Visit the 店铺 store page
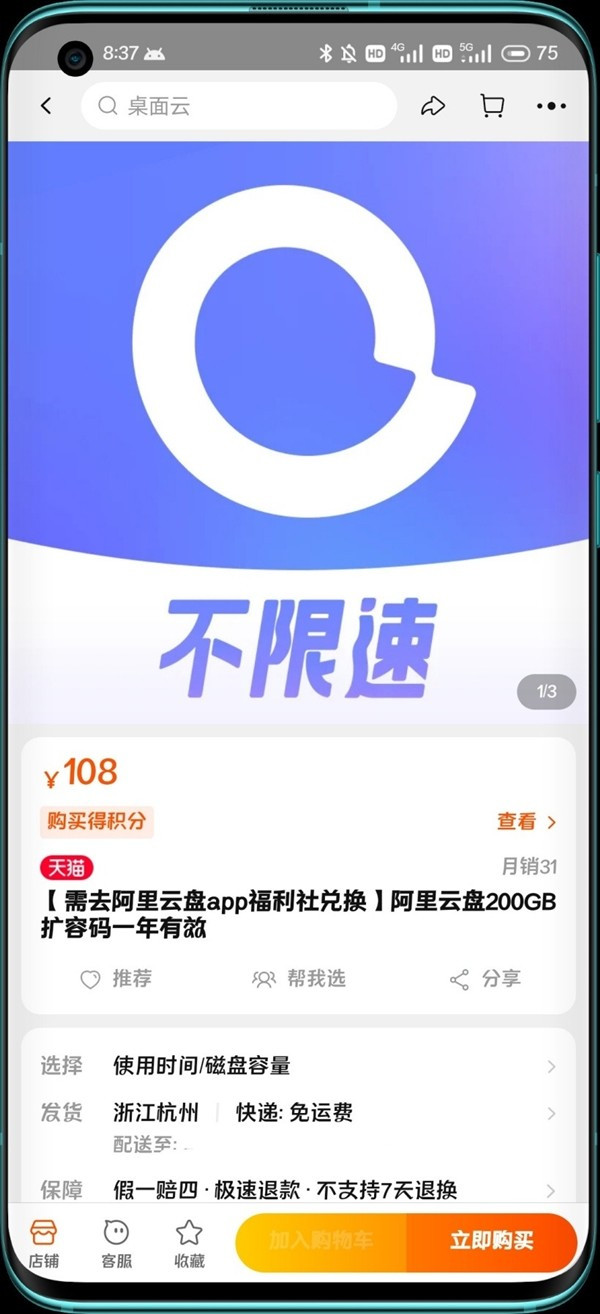Viewport: 600px width, 1314px height. 43,1242
